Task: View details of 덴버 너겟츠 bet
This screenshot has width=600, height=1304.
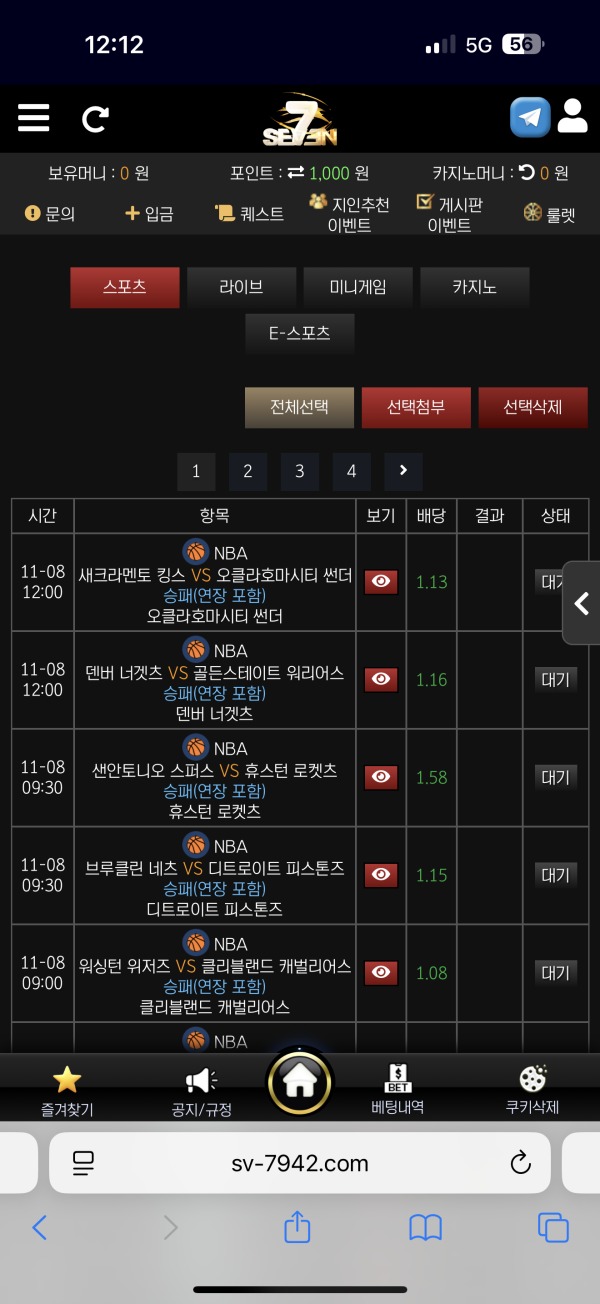Action: click(x=381, y=679)
